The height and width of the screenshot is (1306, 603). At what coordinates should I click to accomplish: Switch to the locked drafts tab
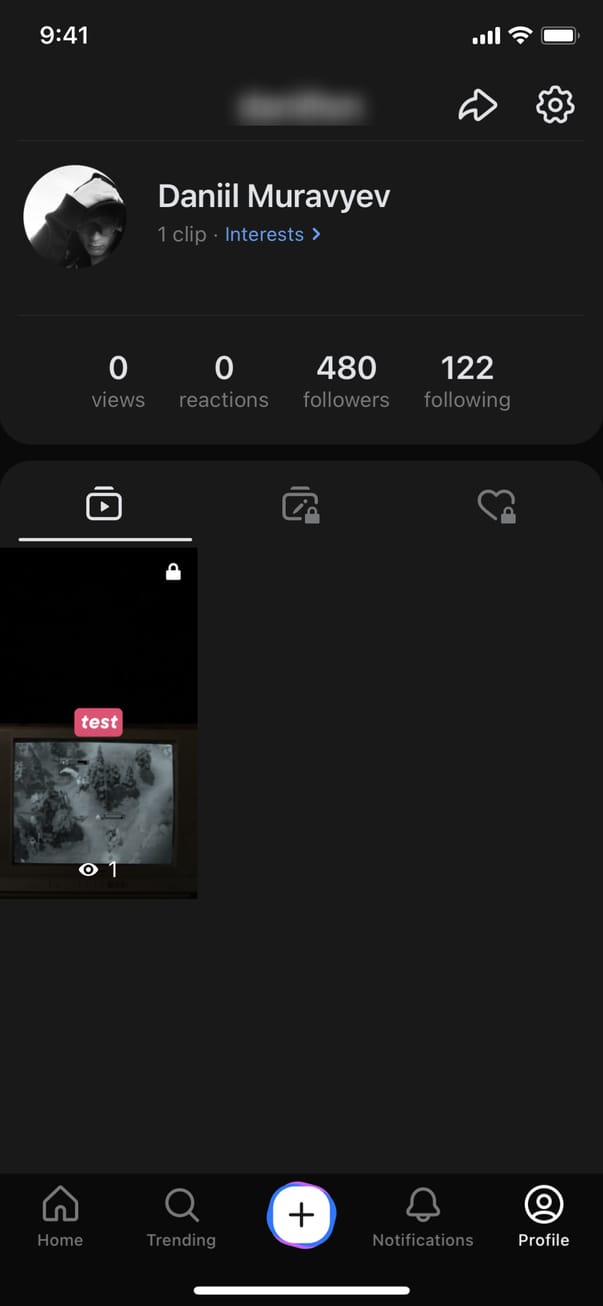tap(300, 505)
